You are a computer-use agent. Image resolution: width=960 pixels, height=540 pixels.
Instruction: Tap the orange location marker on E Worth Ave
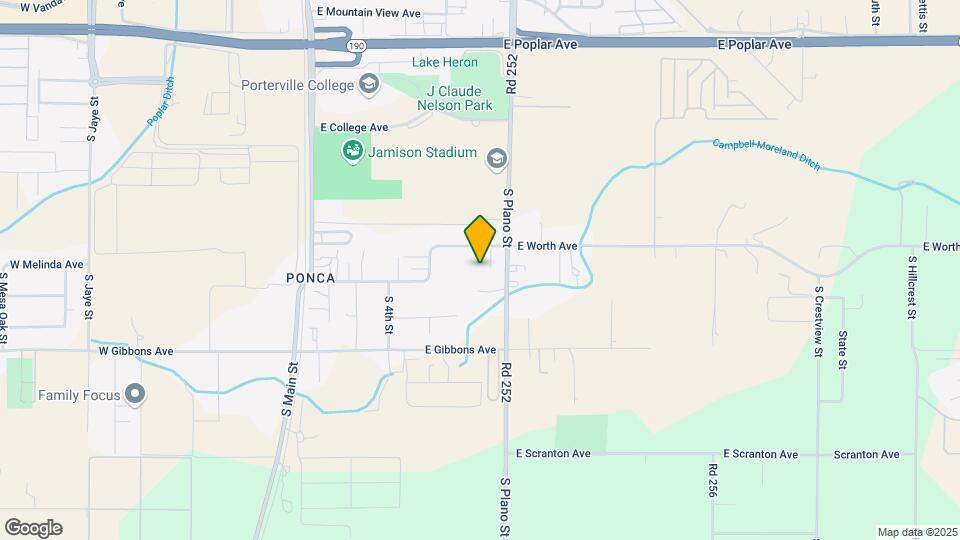pyautogui.click(x=481, y=240)
